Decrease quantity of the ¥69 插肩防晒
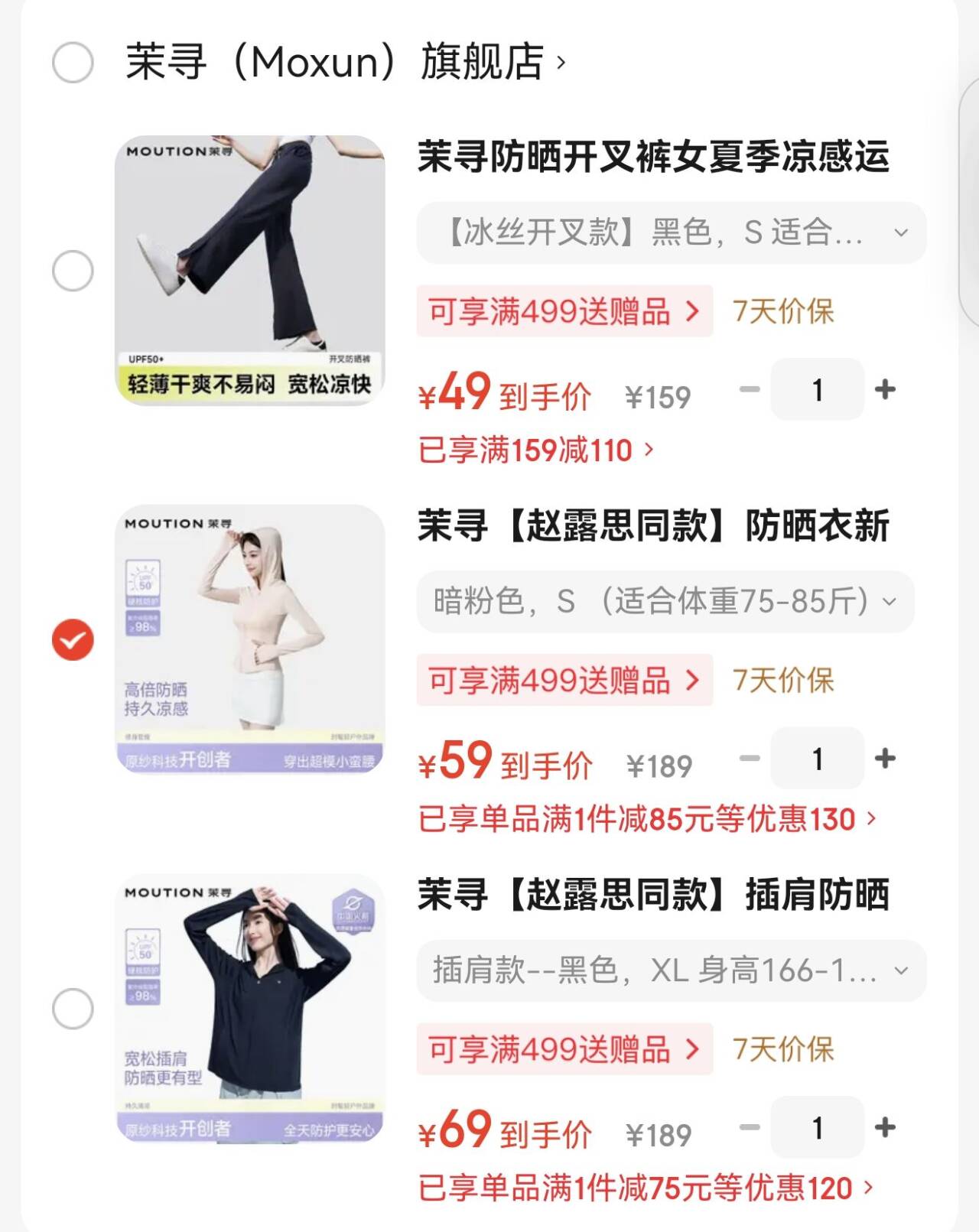 [750, 1127]
